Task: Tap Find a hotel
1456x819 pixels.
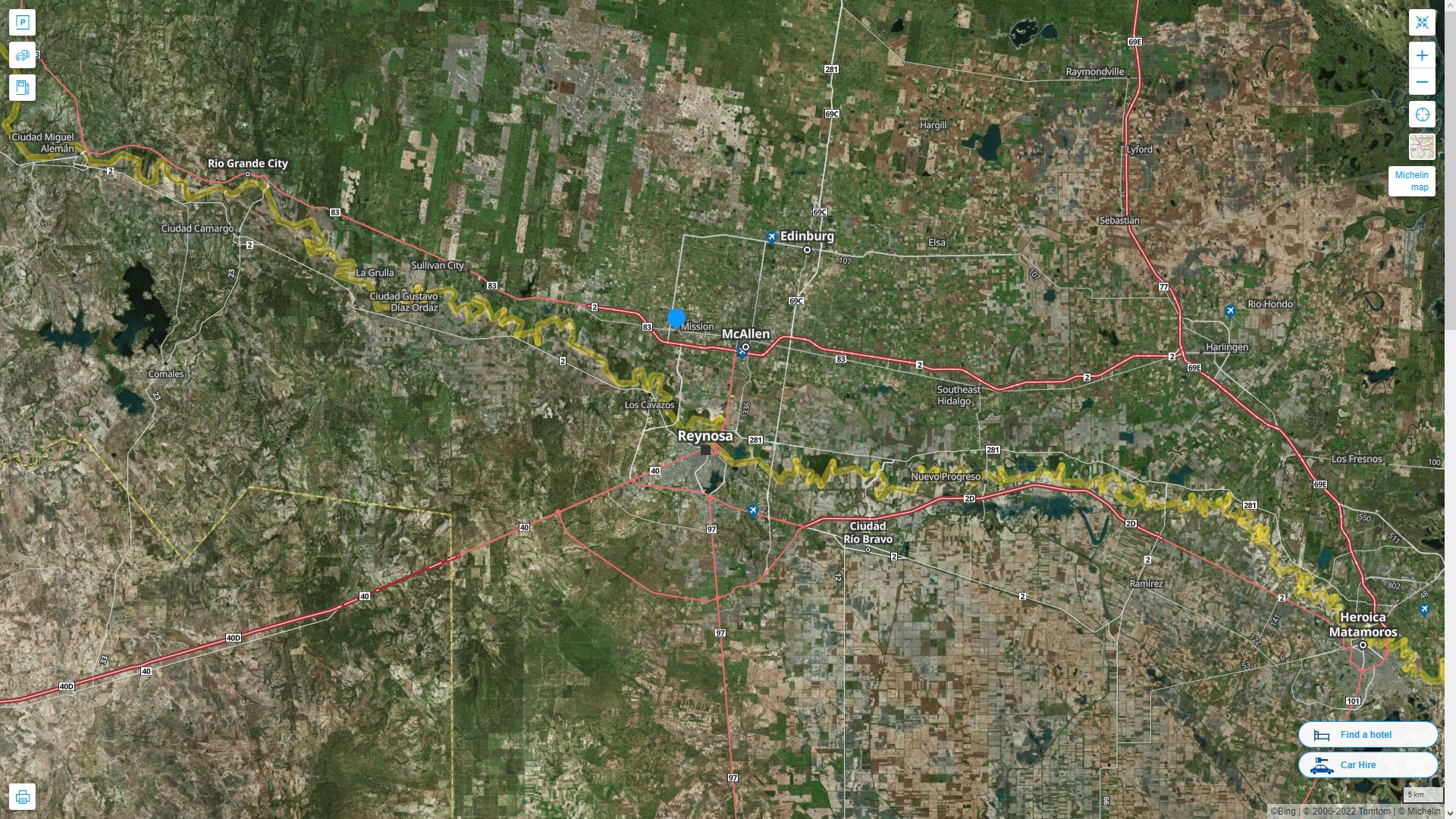Action: (x=1367, y=734)
